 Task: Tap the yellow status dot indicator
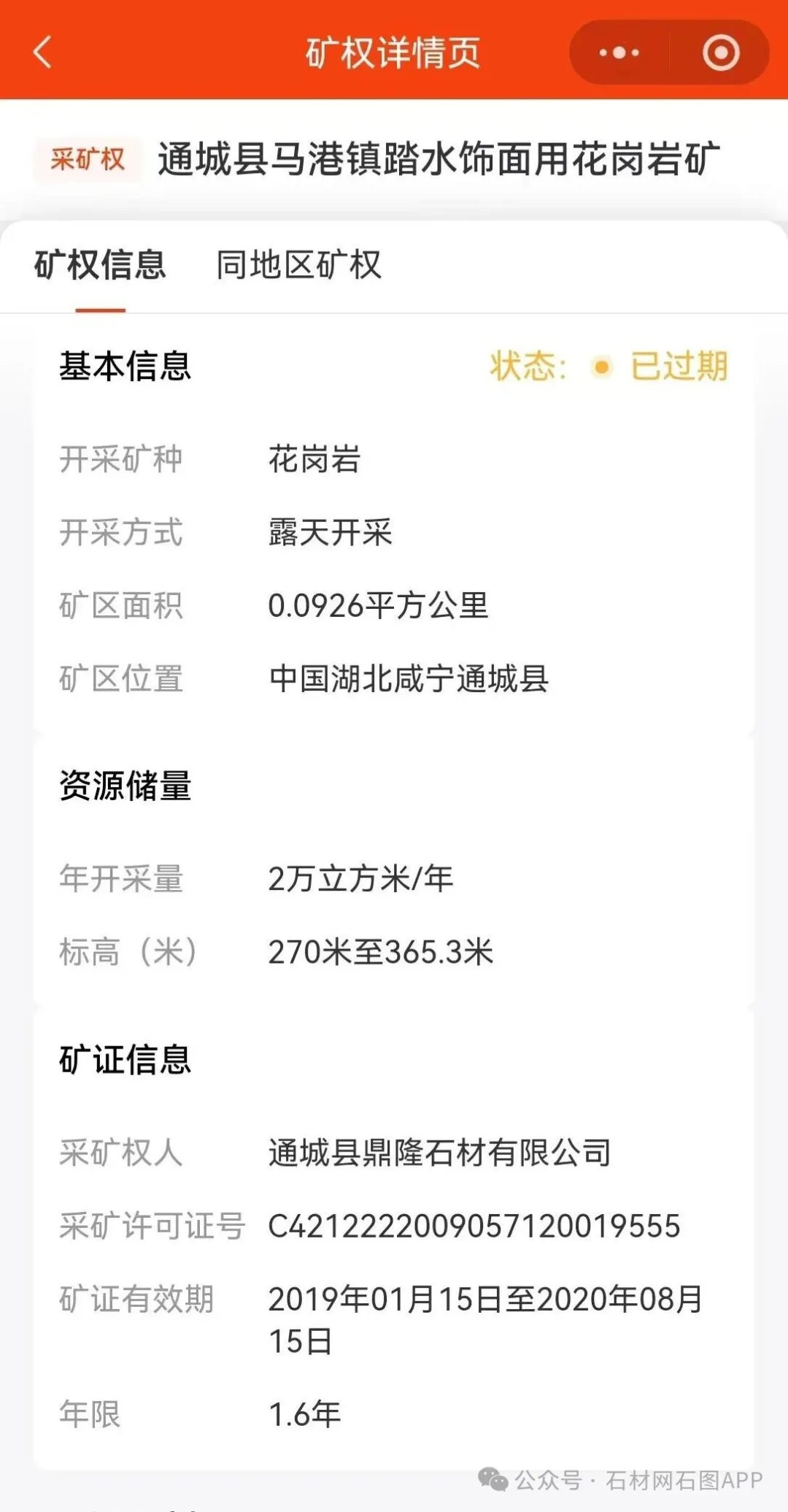600,369
